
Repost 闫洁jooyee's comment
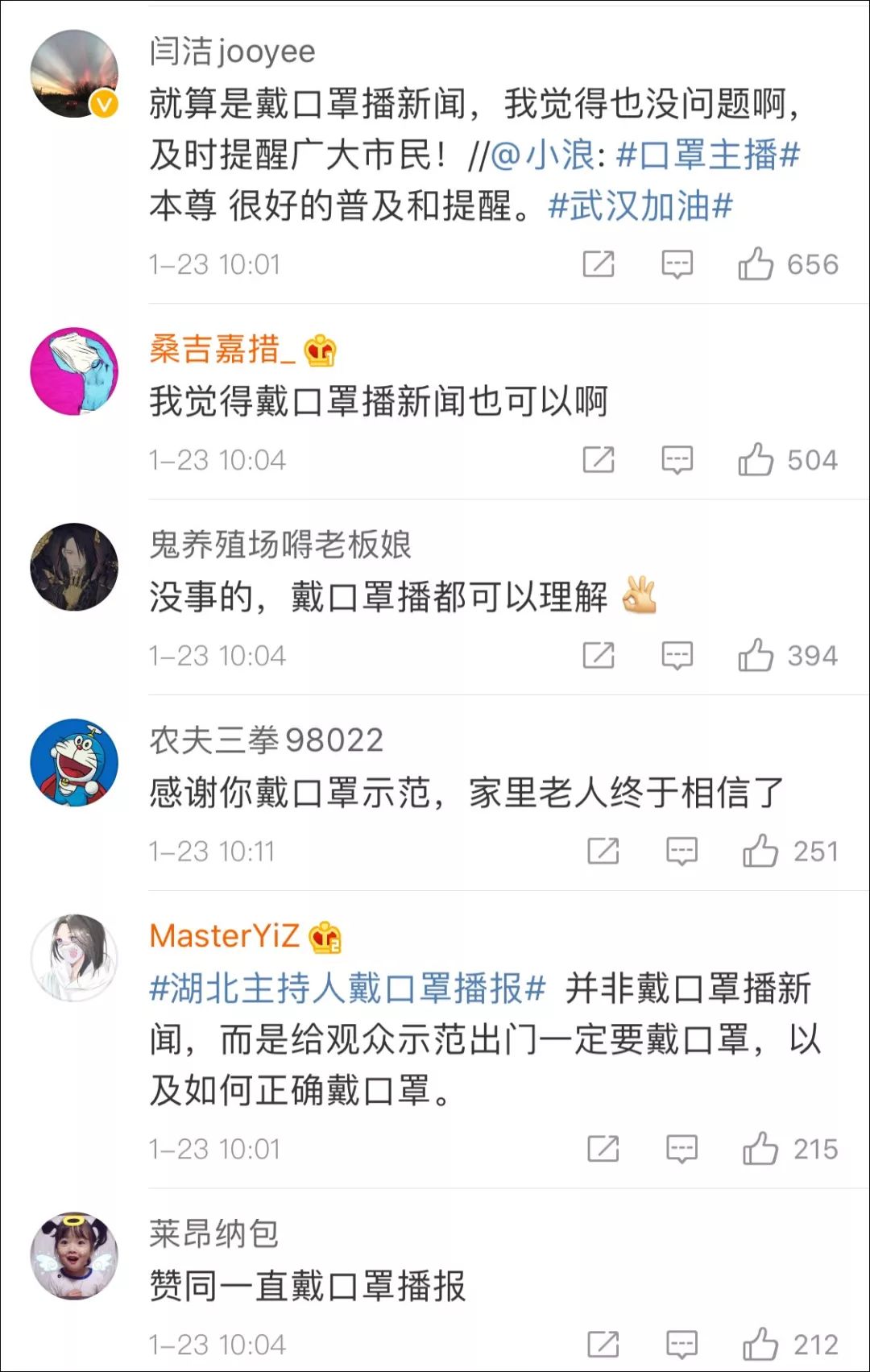[x=599, y=263]
